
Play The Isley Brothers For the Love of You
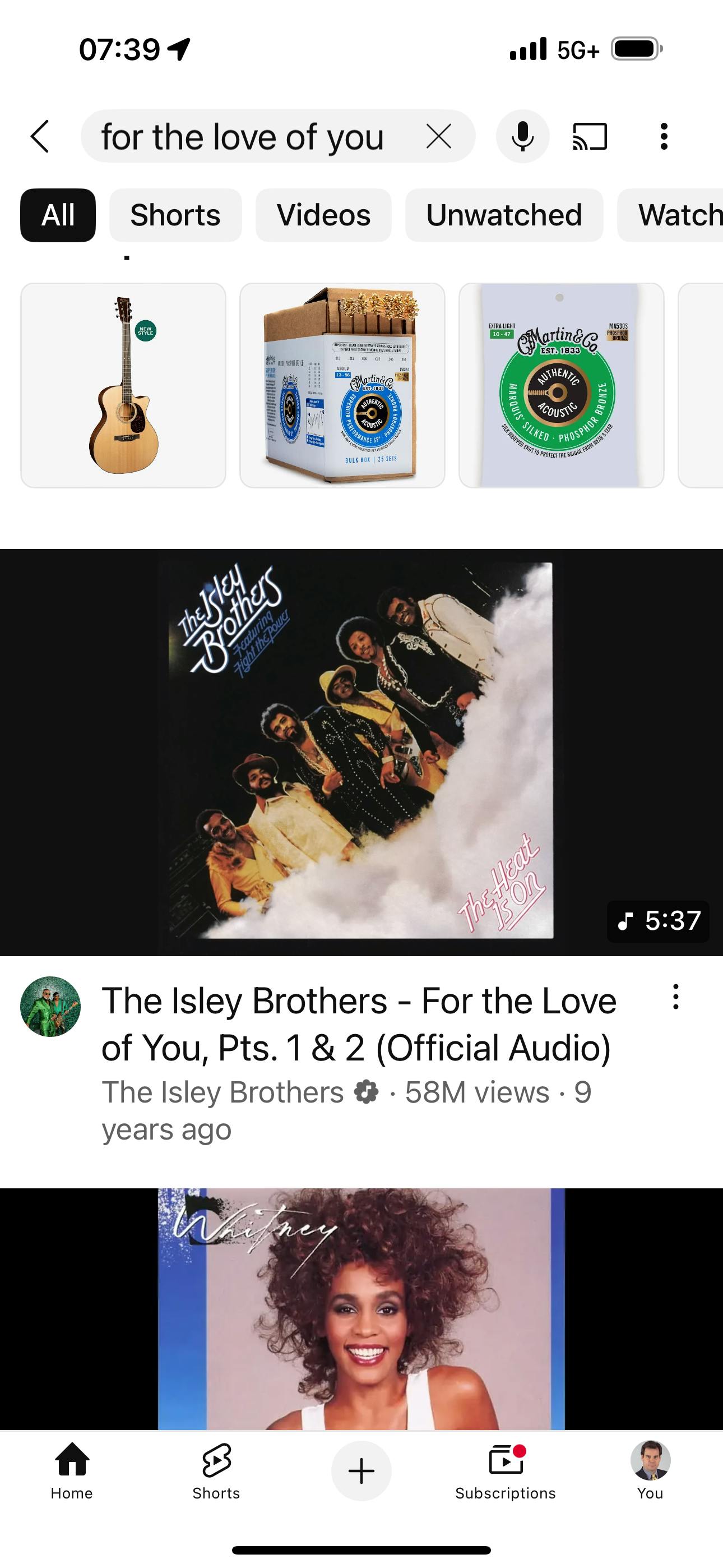[361, 753]
